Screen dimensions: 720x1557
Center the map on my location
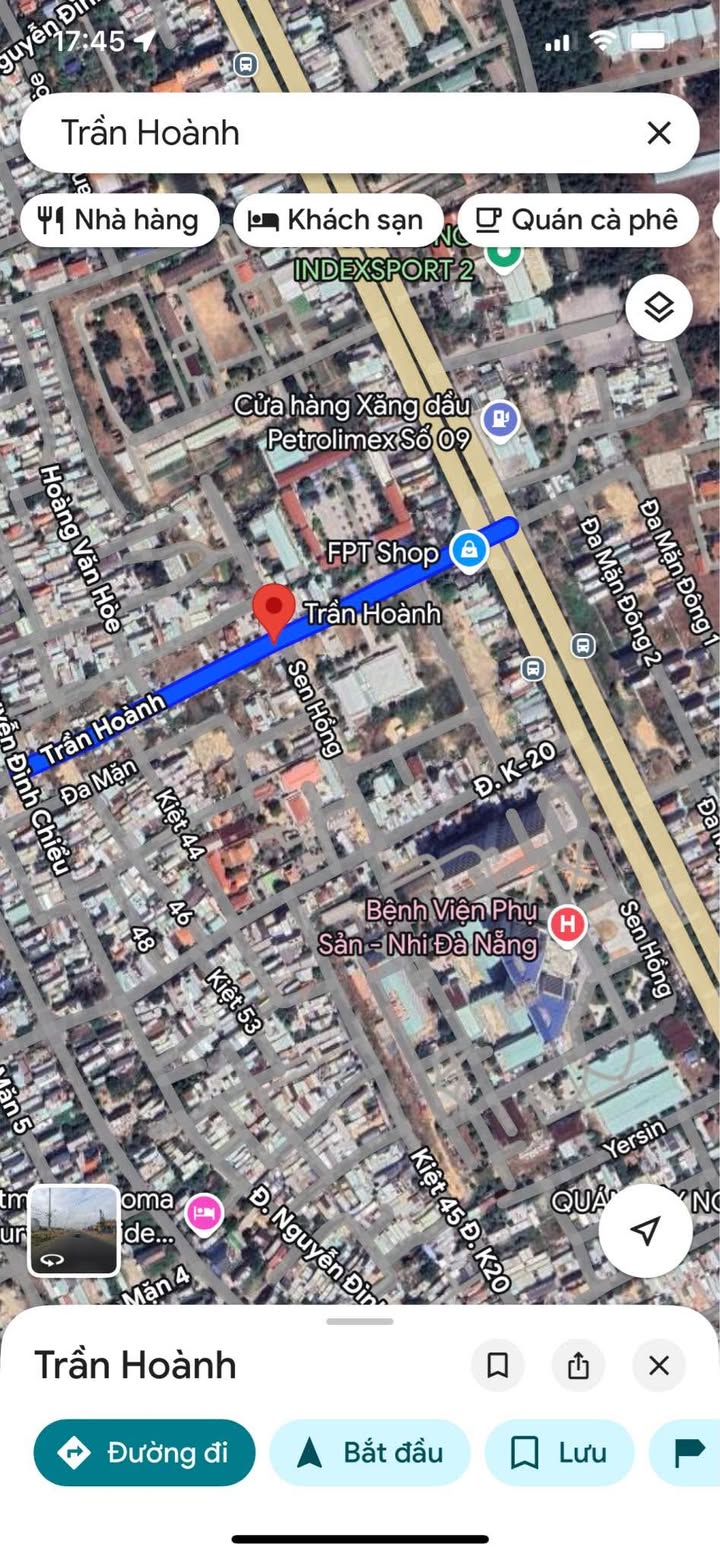[x=645, y=1230]
